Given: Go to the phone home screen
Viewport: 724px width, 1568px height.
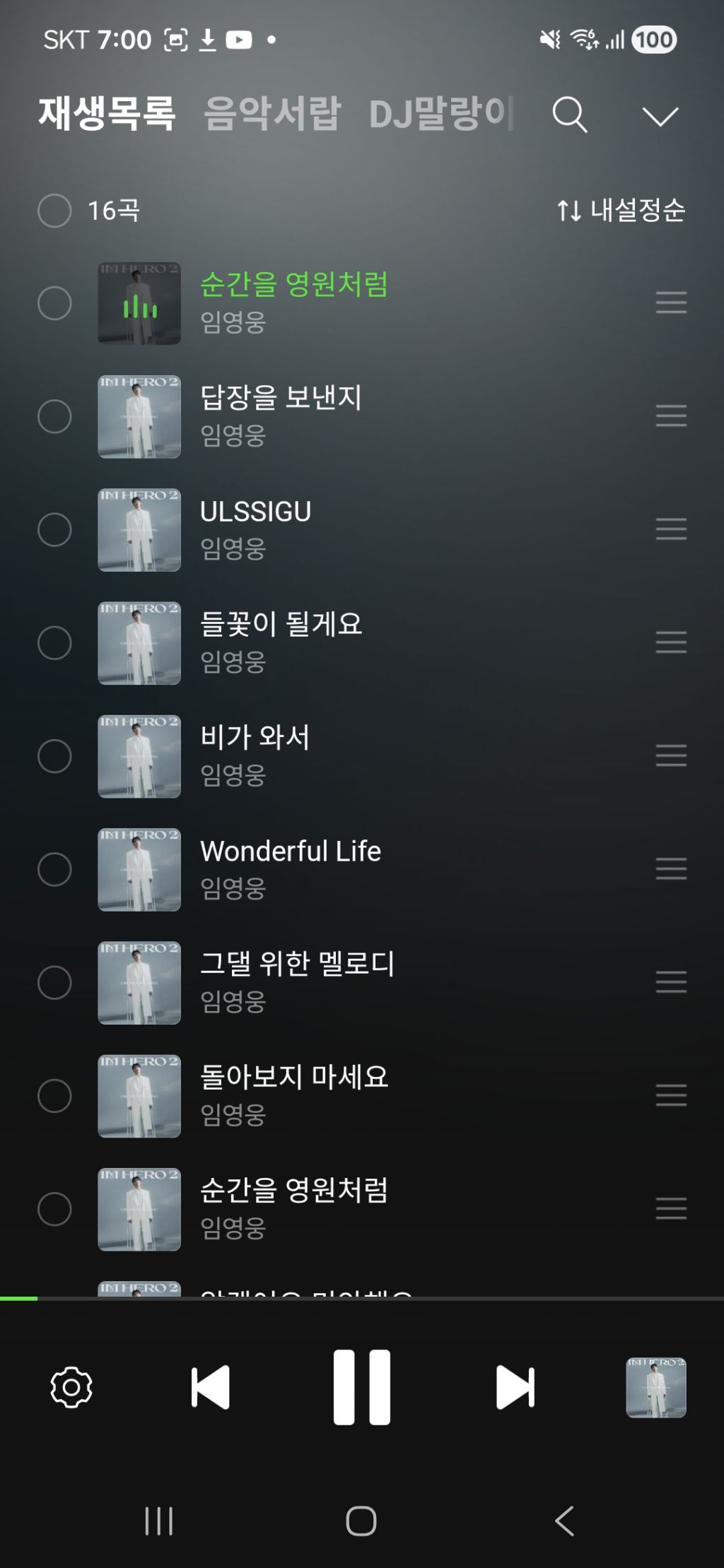Looking at the screenshot, I should click(361, 1521).
